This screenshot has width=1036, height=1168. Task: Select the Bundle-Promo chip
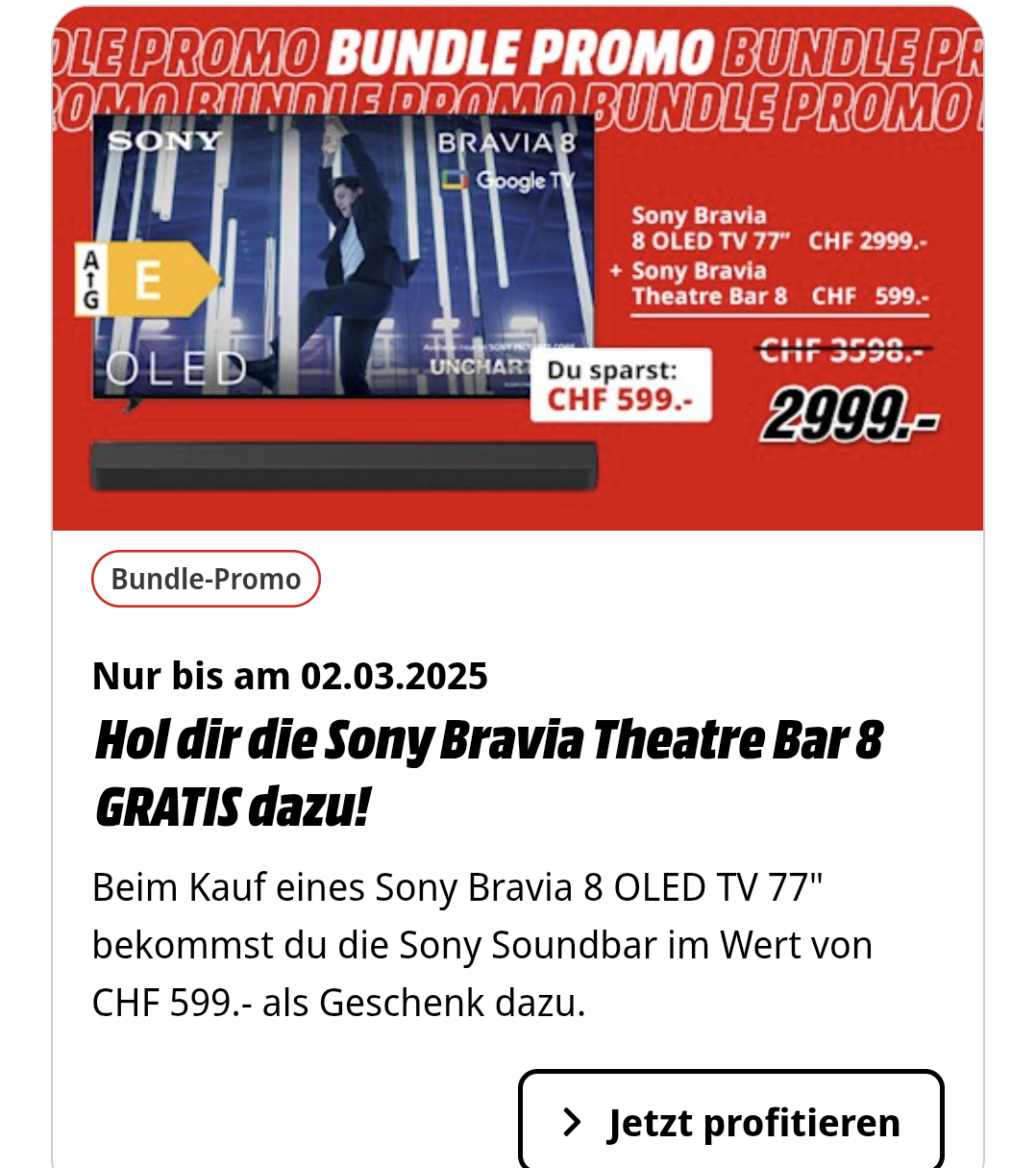[x=206, y=579]
